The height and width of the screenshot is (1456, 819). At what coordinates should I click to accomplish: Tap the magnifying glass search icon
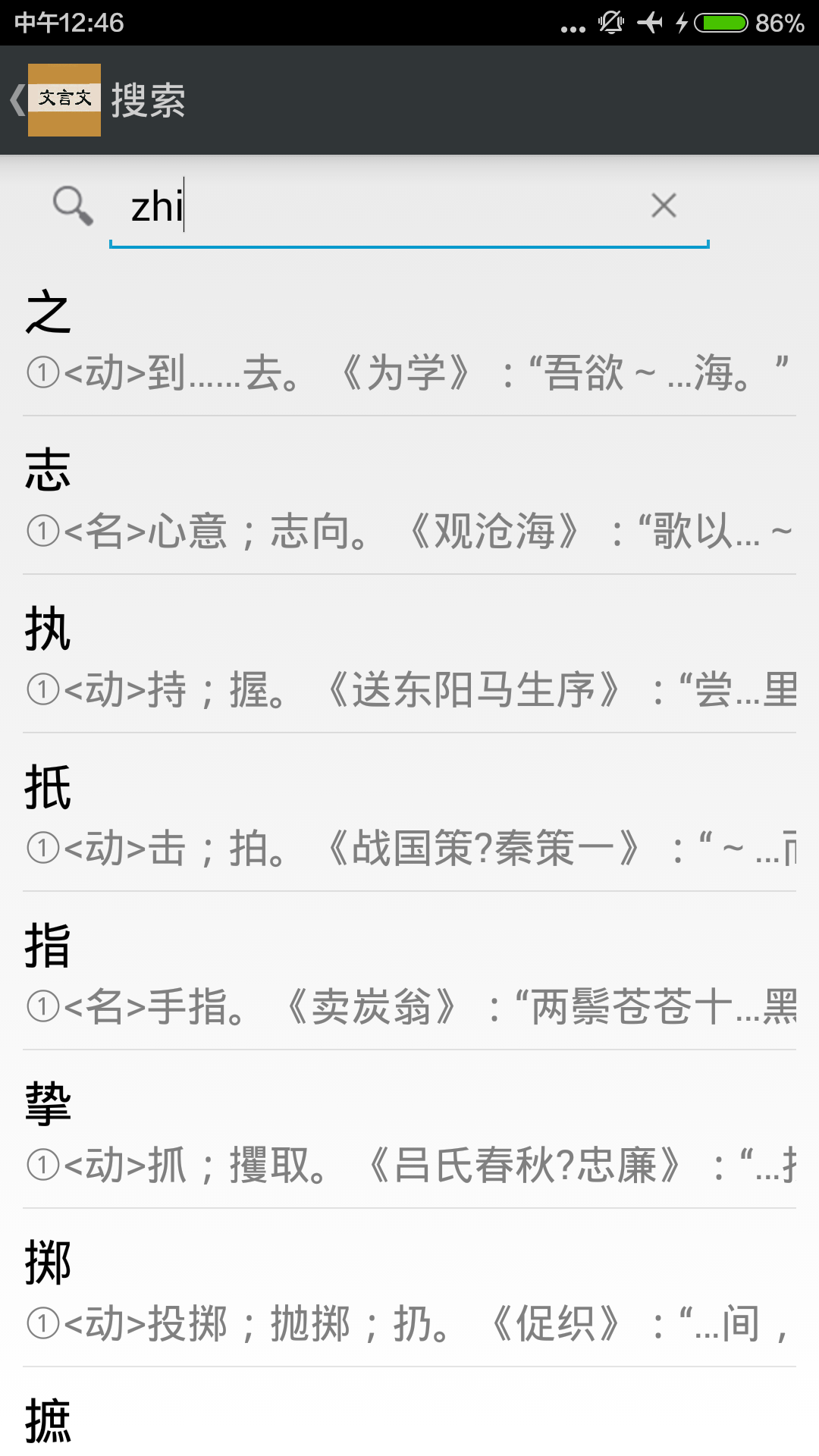[71, 206]
